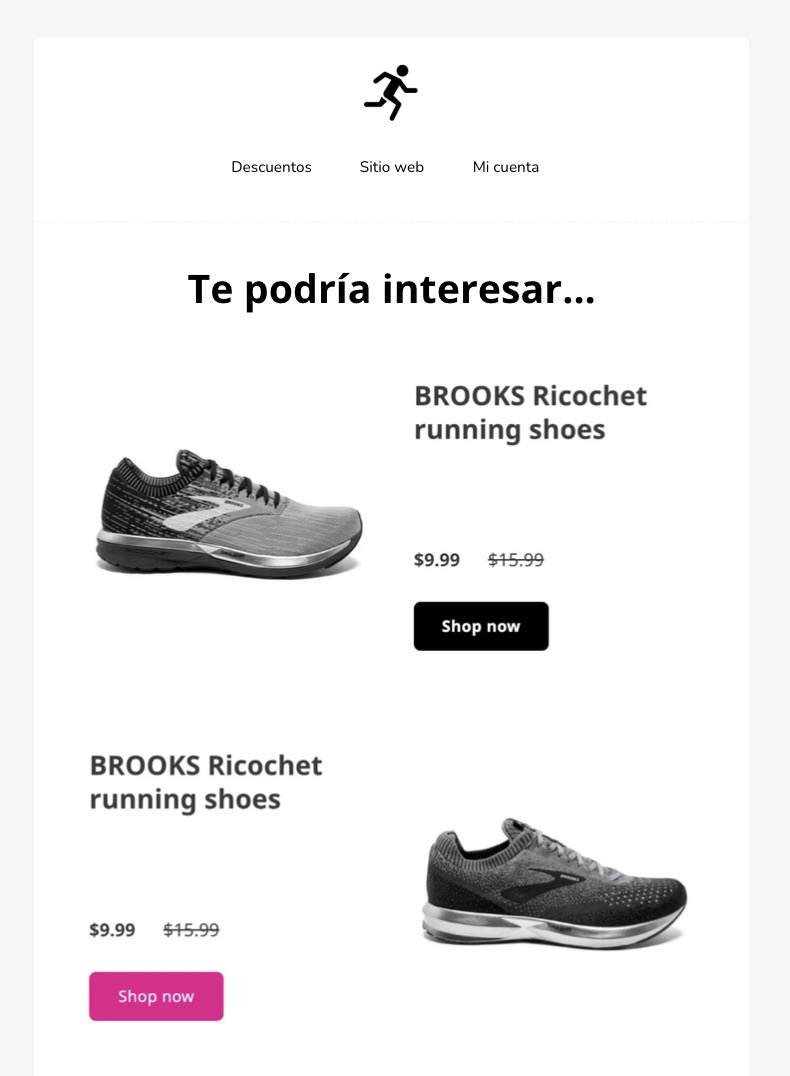Click the black Shop now button

(481, 626)
